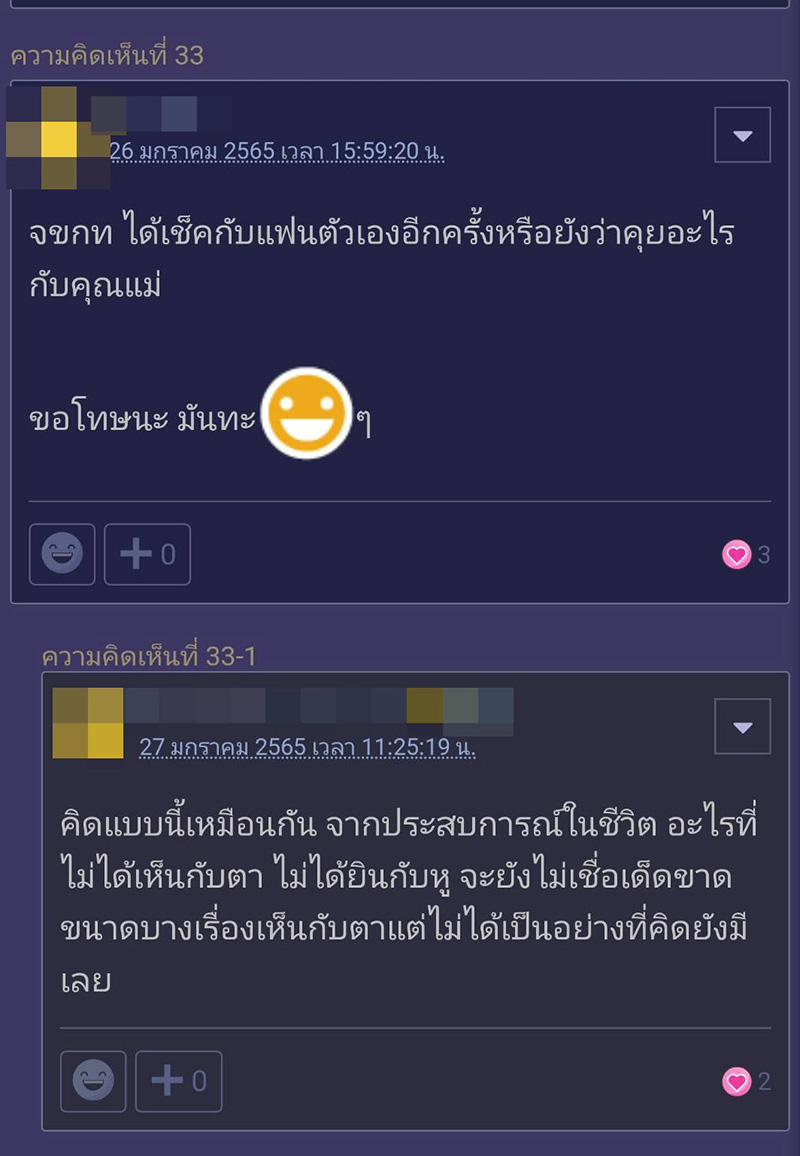Open the options dropdown on comment 33-1
Image resolution: width=800 pixels, height=1156 pixels.
[741, 727]
